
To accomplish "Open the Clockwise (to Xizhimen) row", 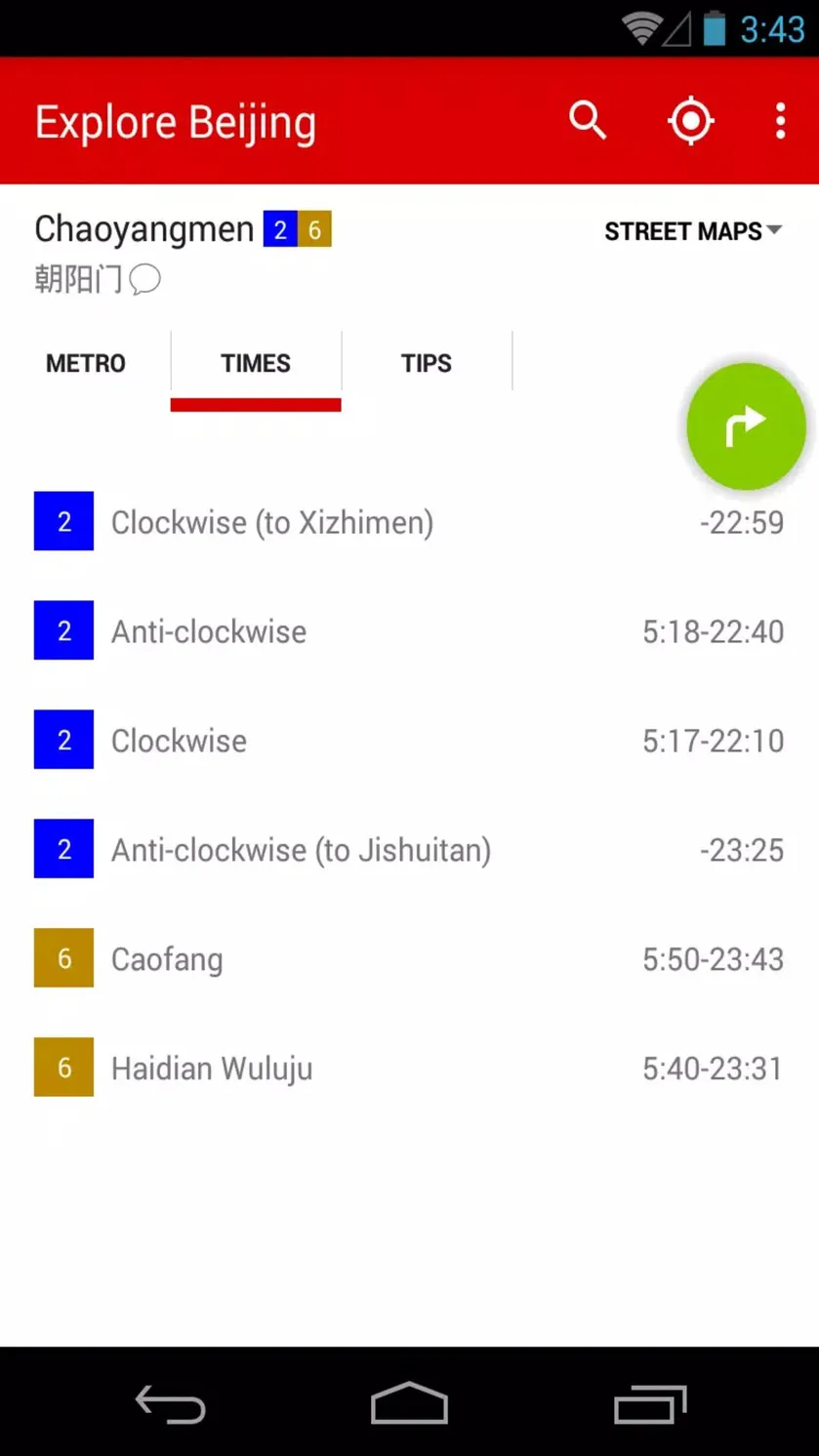I will [x=409, y=522].
